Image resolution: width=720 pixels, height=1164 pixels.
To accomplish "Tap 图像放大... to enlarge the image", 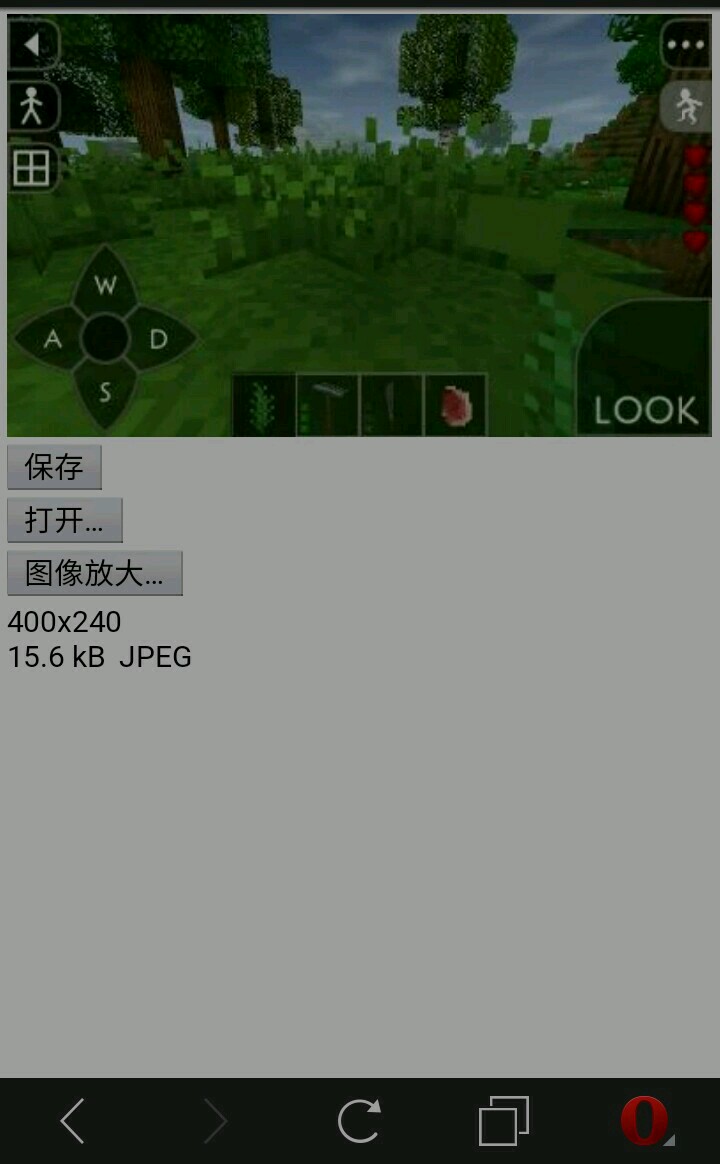I will coord(94,573).
